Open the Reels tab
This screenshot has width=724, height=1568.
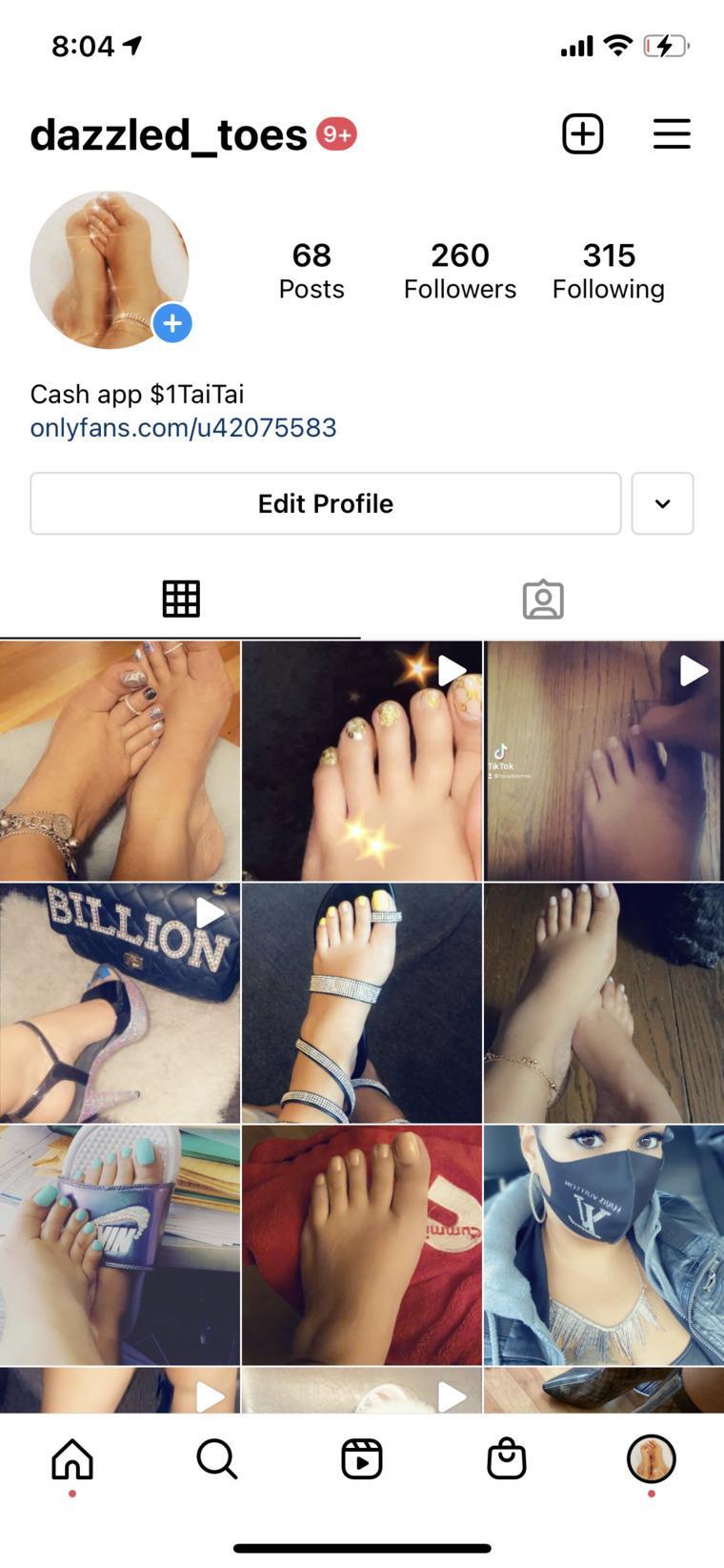[362, 1459]
